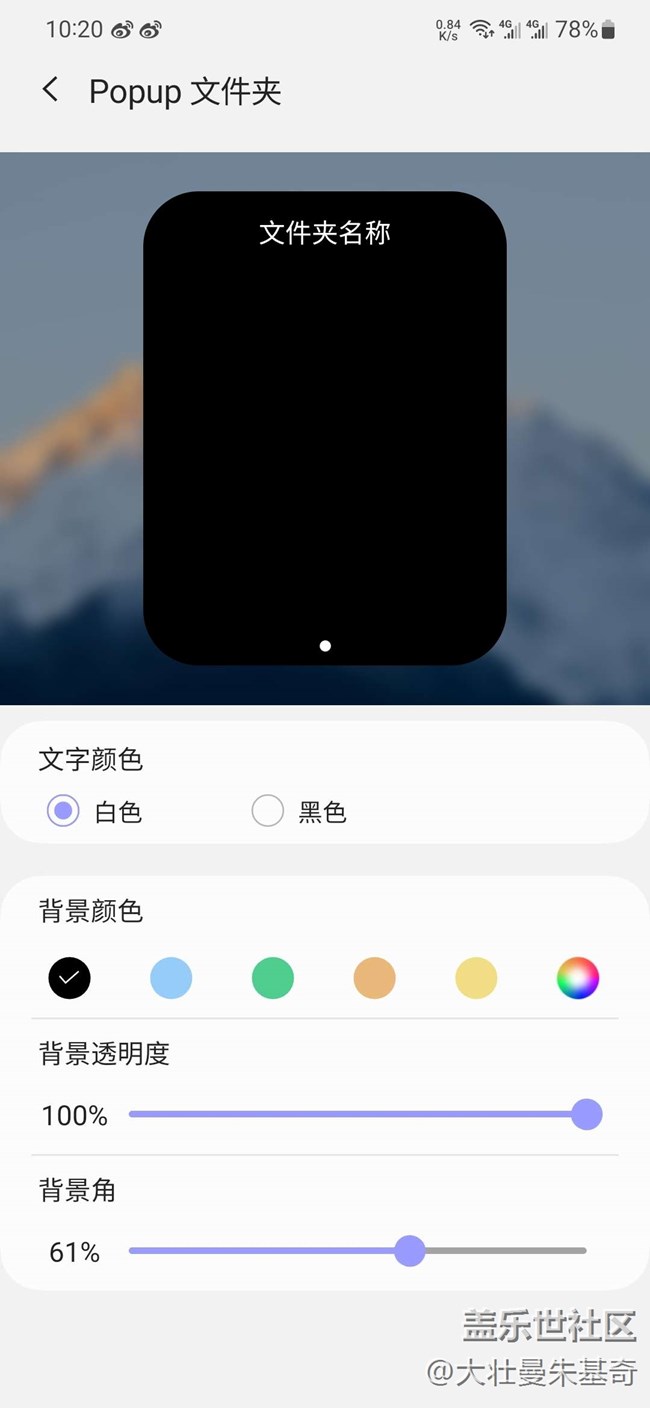Go back from Popup 文件夹
The image size is (650, 1408).
(50, 90)
